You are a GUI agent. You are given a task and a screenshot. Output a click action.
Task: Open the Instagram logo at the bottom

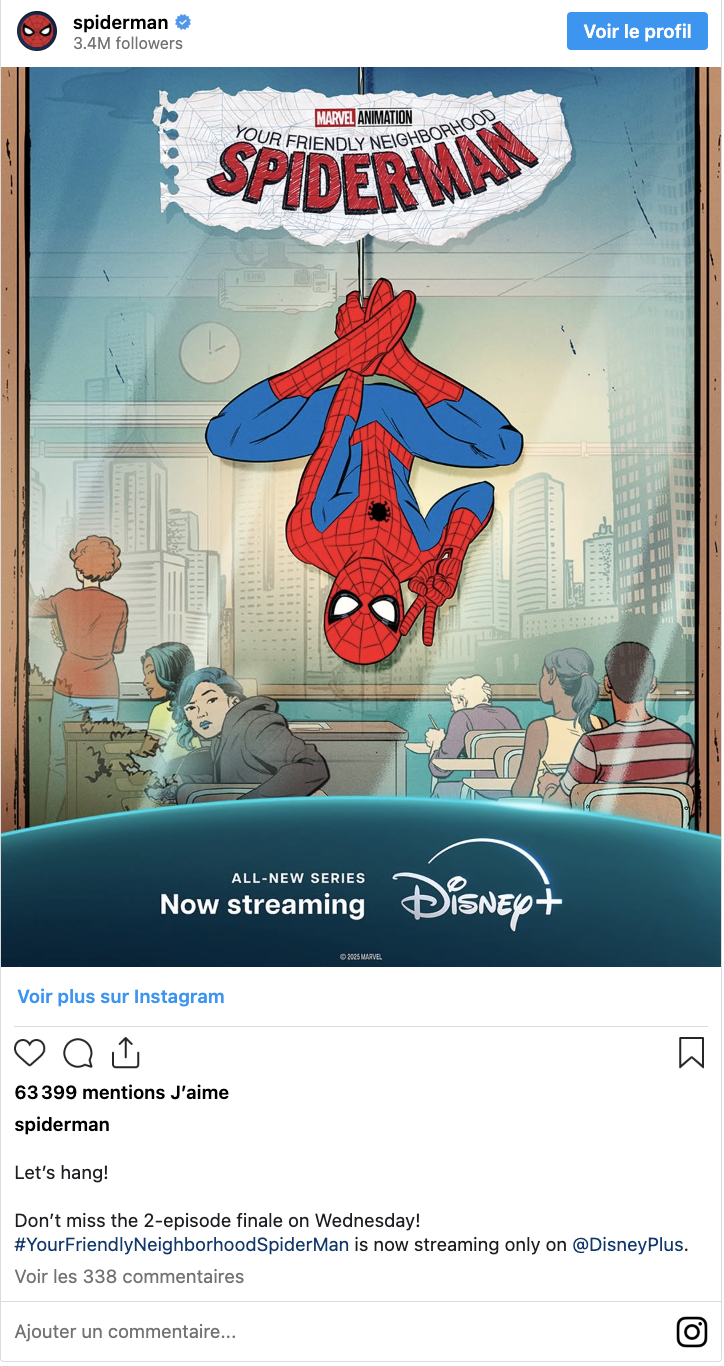coord(692,1332)
